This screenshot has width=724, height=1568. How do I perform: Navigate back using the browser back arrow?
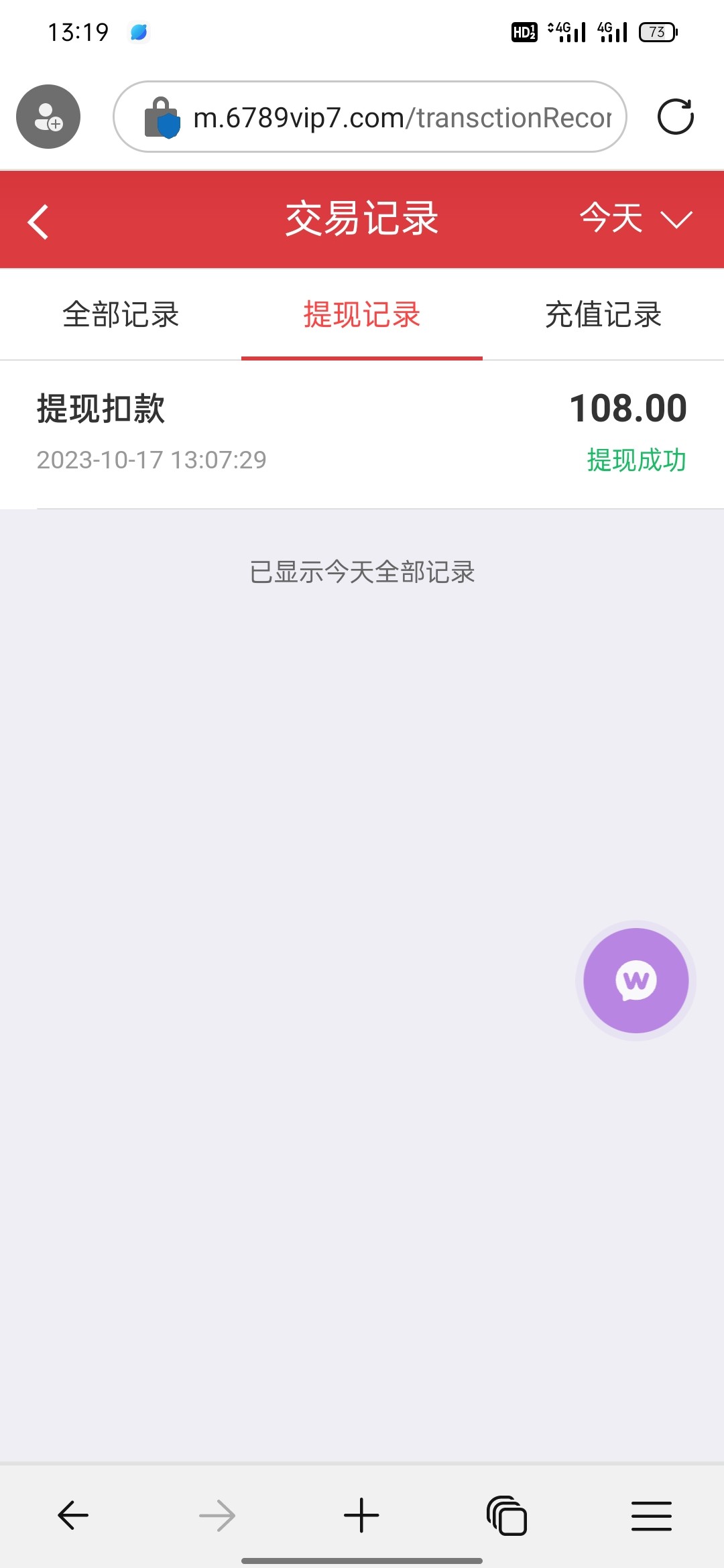click(73, 1515)
